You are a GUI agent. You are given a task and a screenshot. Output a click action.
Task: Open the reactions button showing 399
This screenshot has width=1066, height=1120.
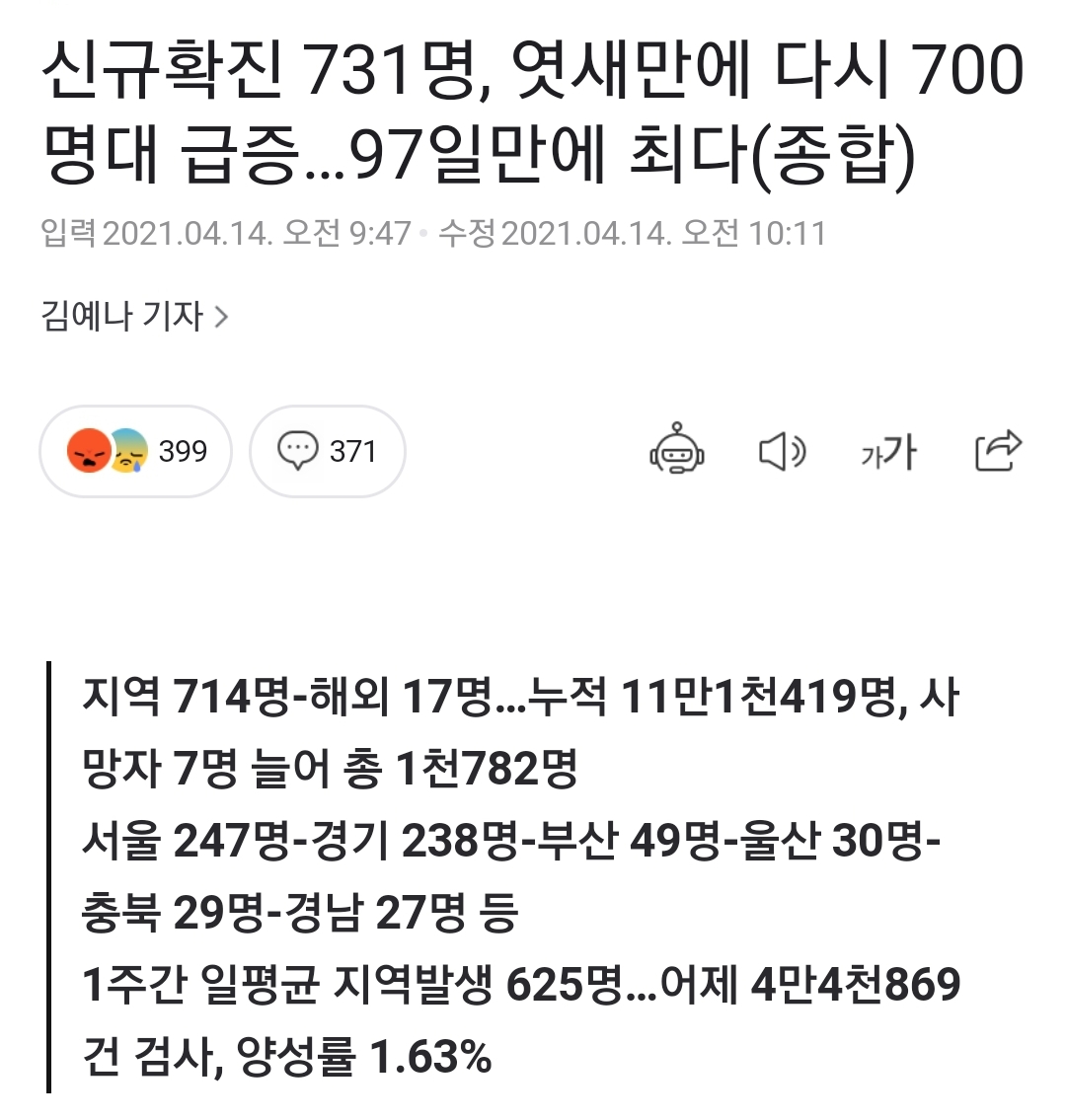pyautogui.click(x=136, y=452)
